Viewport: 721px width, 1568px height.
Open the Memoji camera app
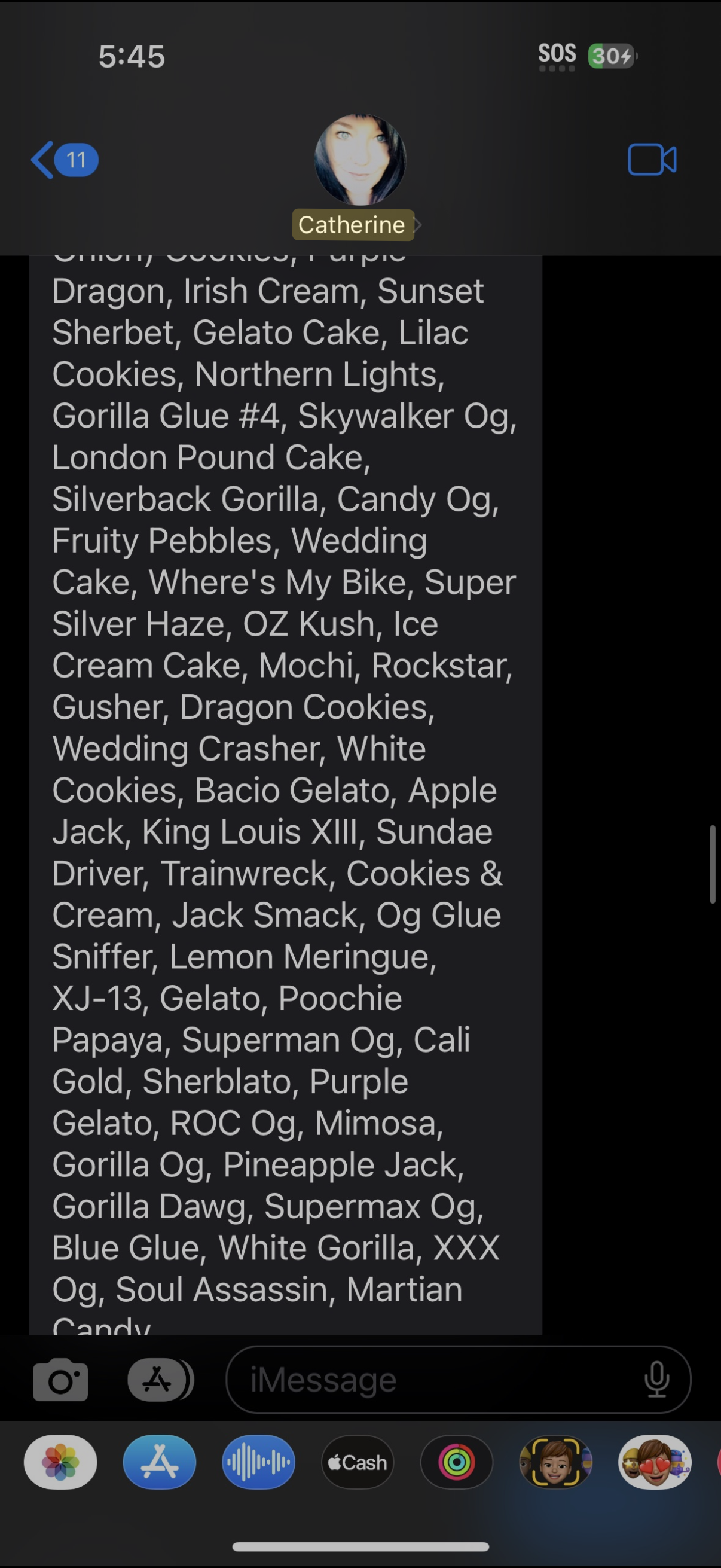tap(555, 1462)
